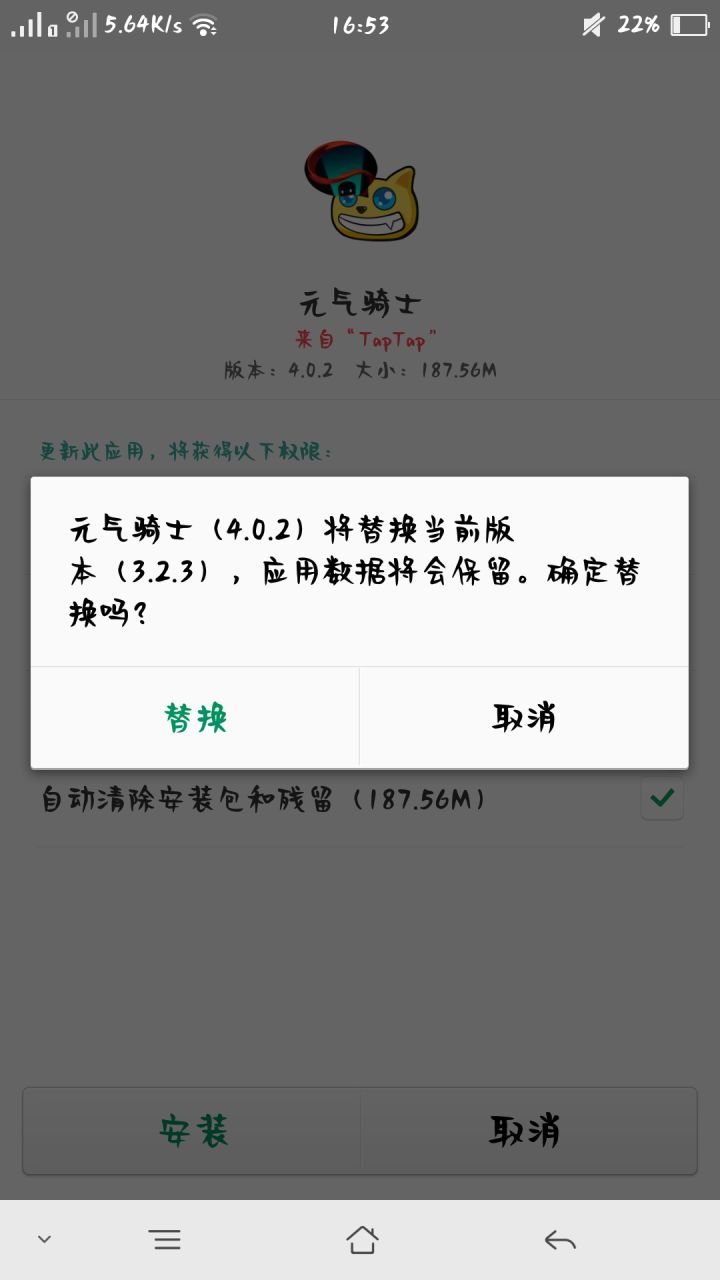Tap the back arrow in navigation bar
The height and width of the screenshot is (1280, 720).
(x=560, y=1238)
